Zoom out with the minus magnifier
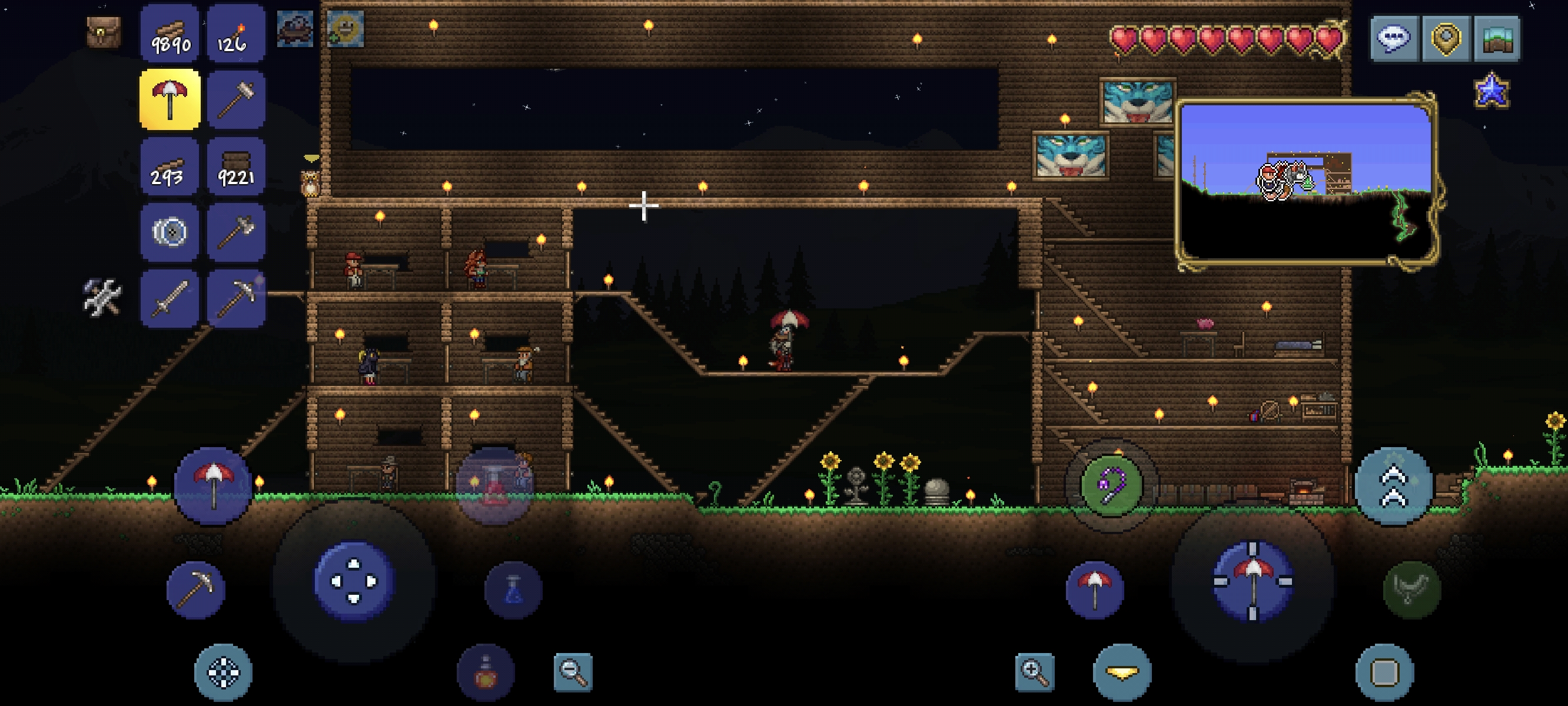Screen dimensions: 1568x706 [x=573, y=672]
